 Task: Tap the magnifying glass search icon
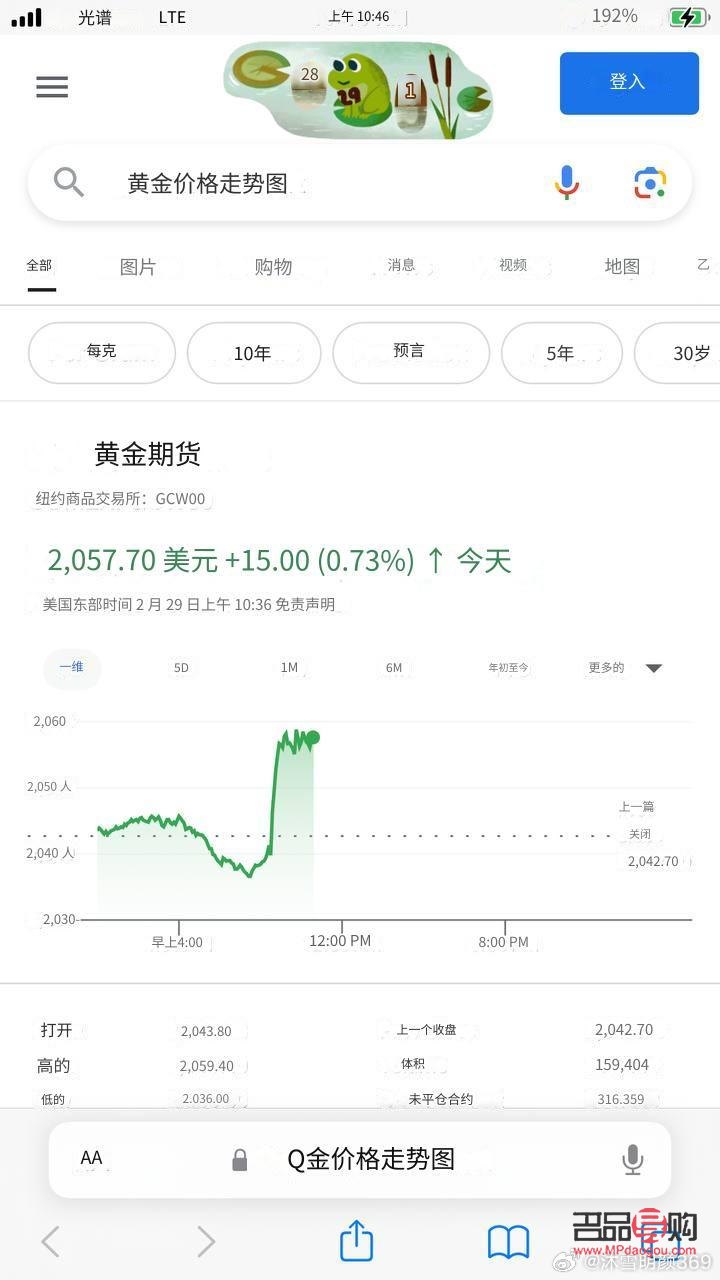pyautogui.click(x=66, y=182)
